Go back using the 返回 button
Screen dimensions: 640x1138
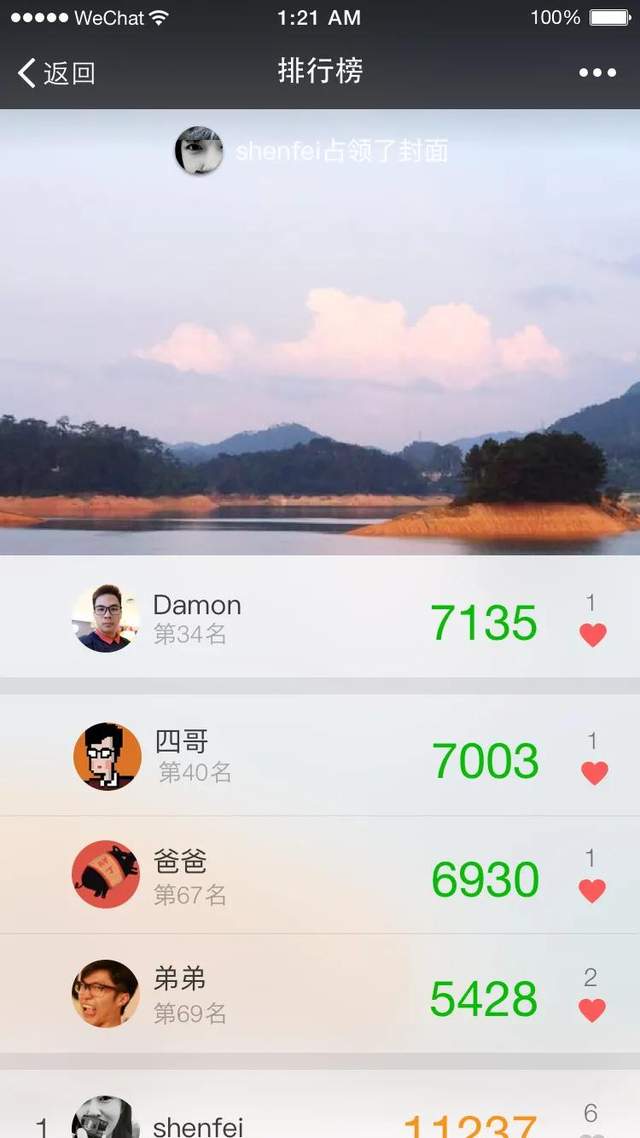coord(57,73)
